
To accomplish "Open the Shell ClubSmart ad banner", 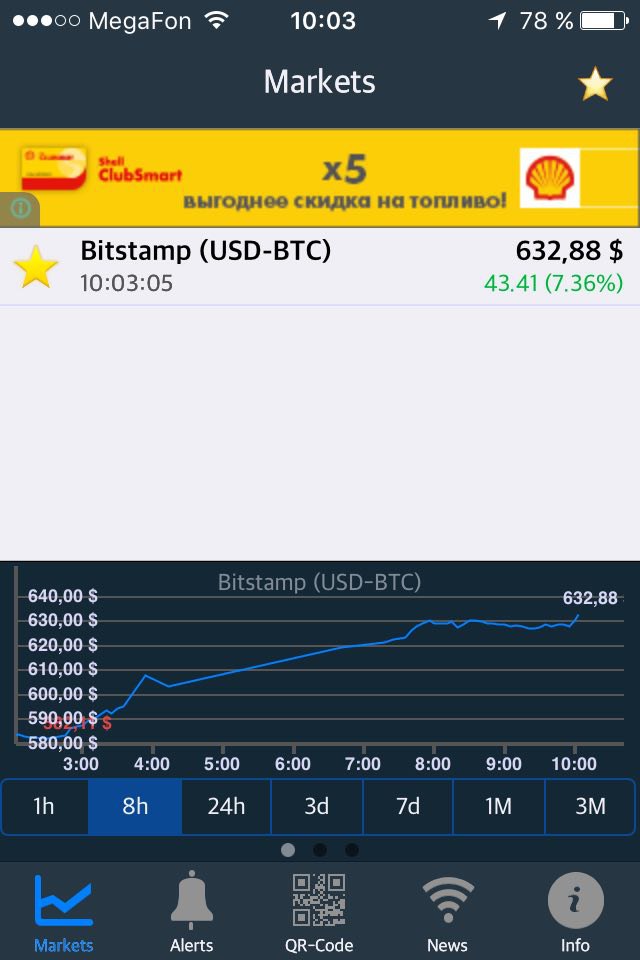I will pyautogui.click(x=330, y=178).
